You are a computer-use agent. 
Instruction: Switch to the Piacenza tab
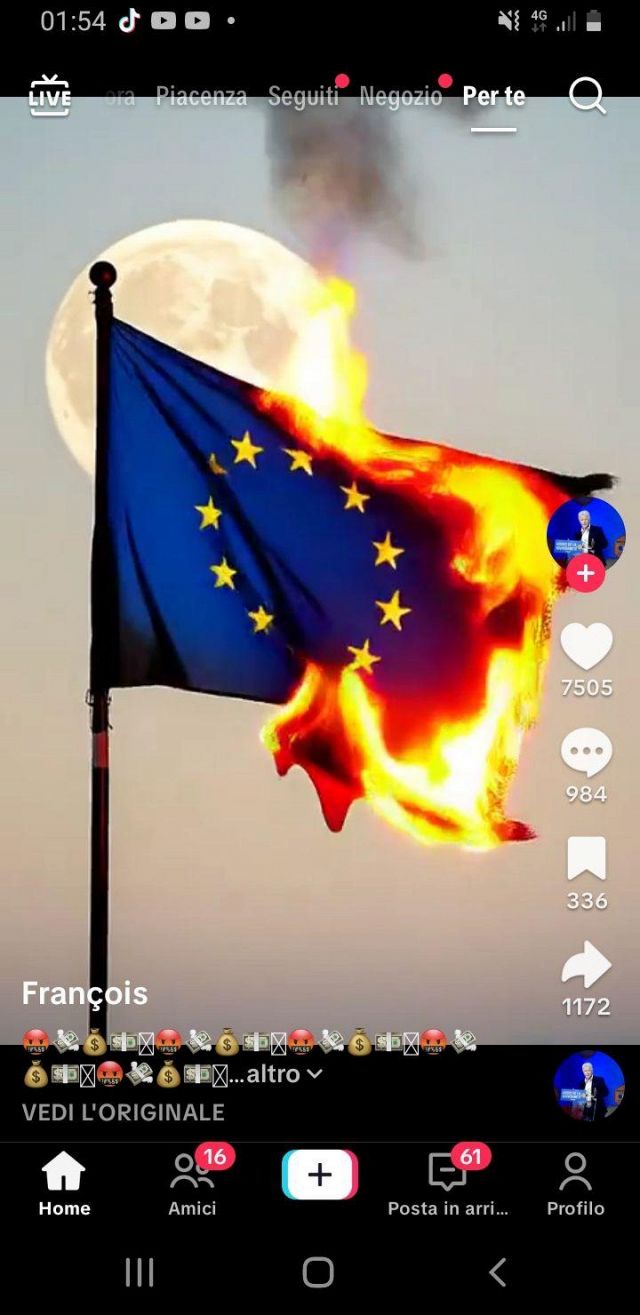point(201,96)
